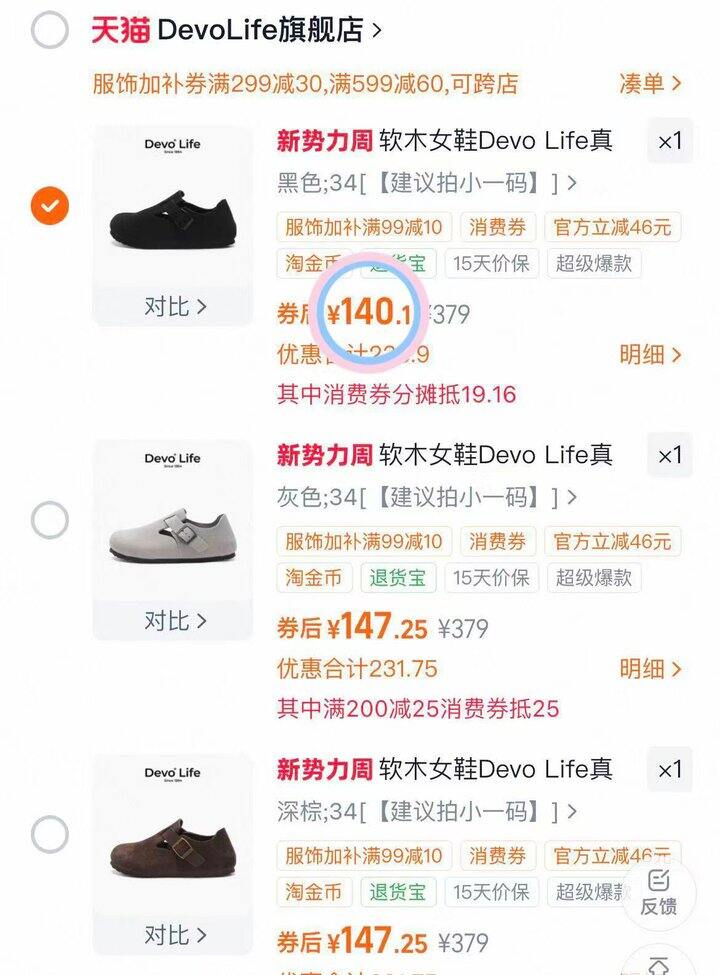
Task: Uncheck the black 黑色 shoe item
Action: pyautogui.click(x=49, y=207)
